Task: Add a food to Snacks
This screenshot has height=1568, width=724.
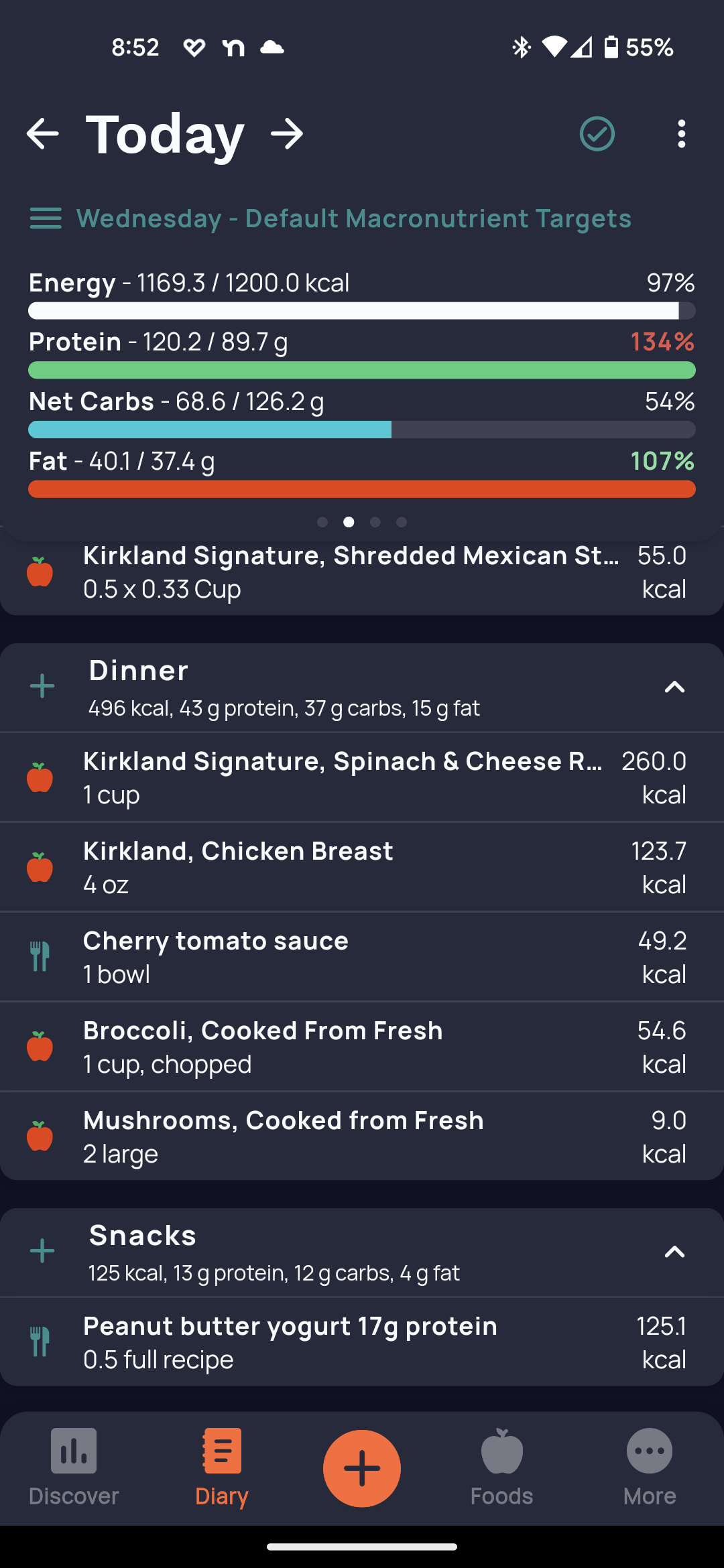Action: (42, 1251)
